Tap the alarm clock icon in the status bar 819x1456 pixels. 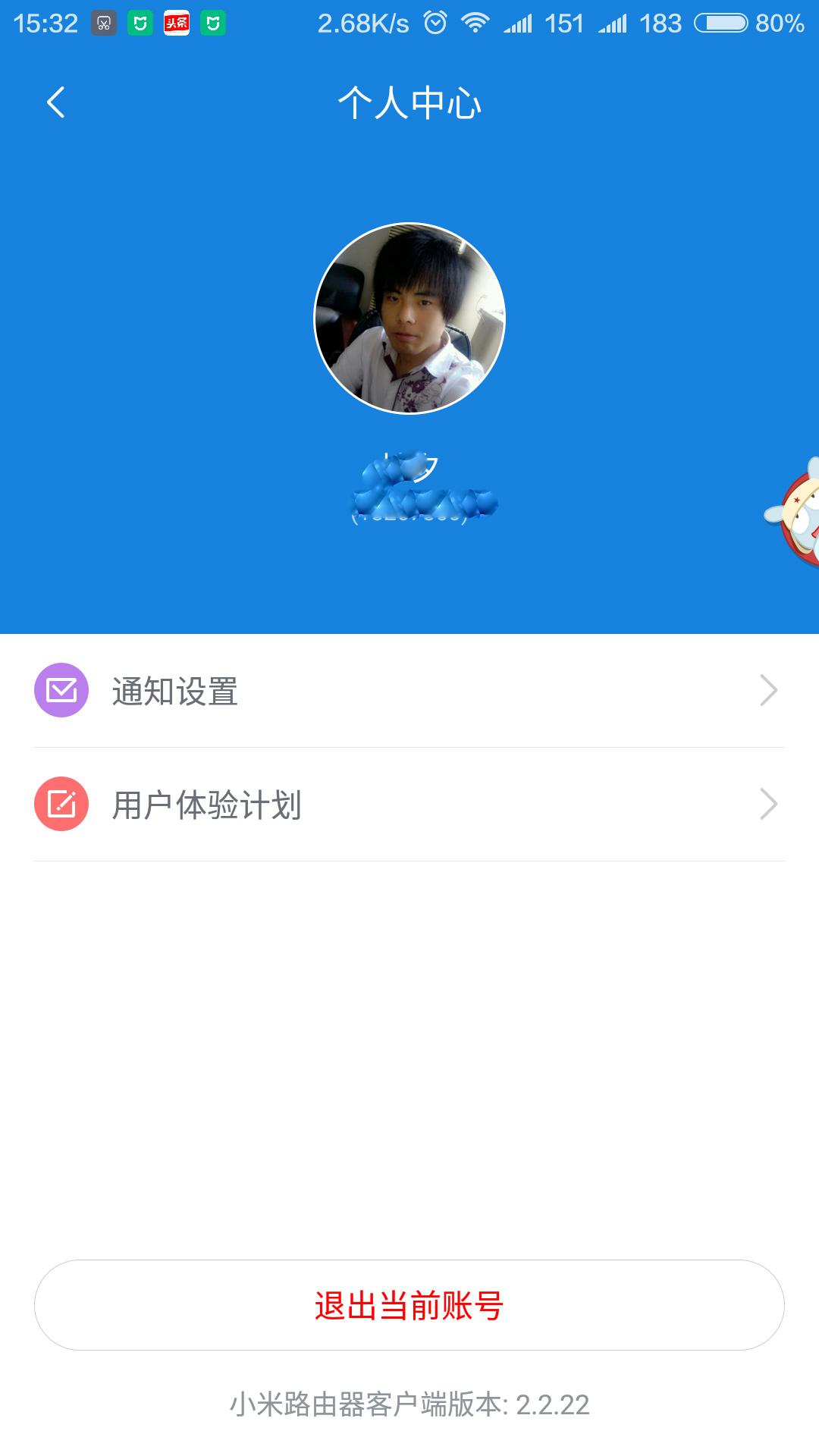pos(433,23)
